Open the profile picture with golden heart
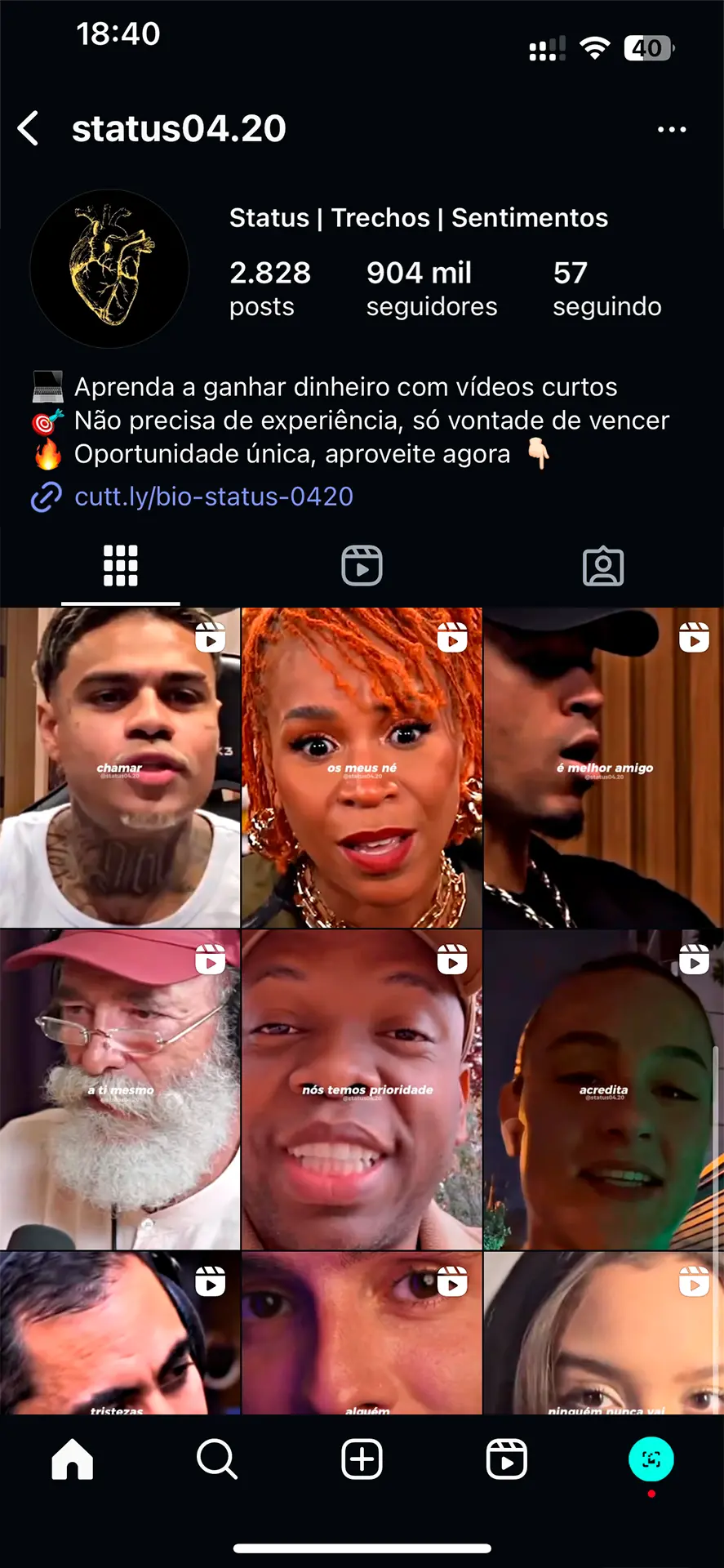 click(x=109, y=269)
